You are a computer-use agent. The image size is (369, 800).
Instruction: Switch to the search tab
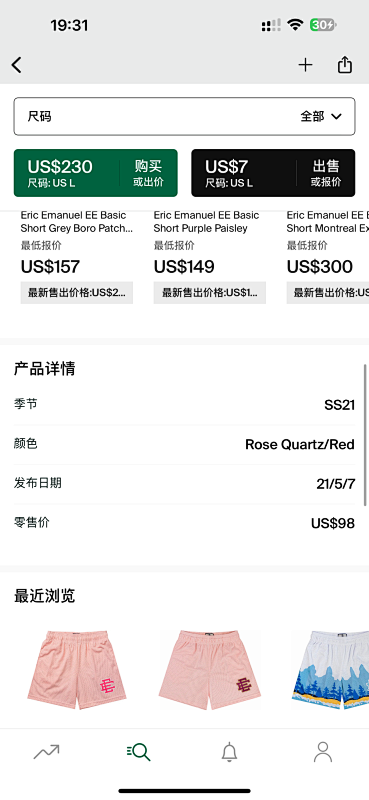138,752
